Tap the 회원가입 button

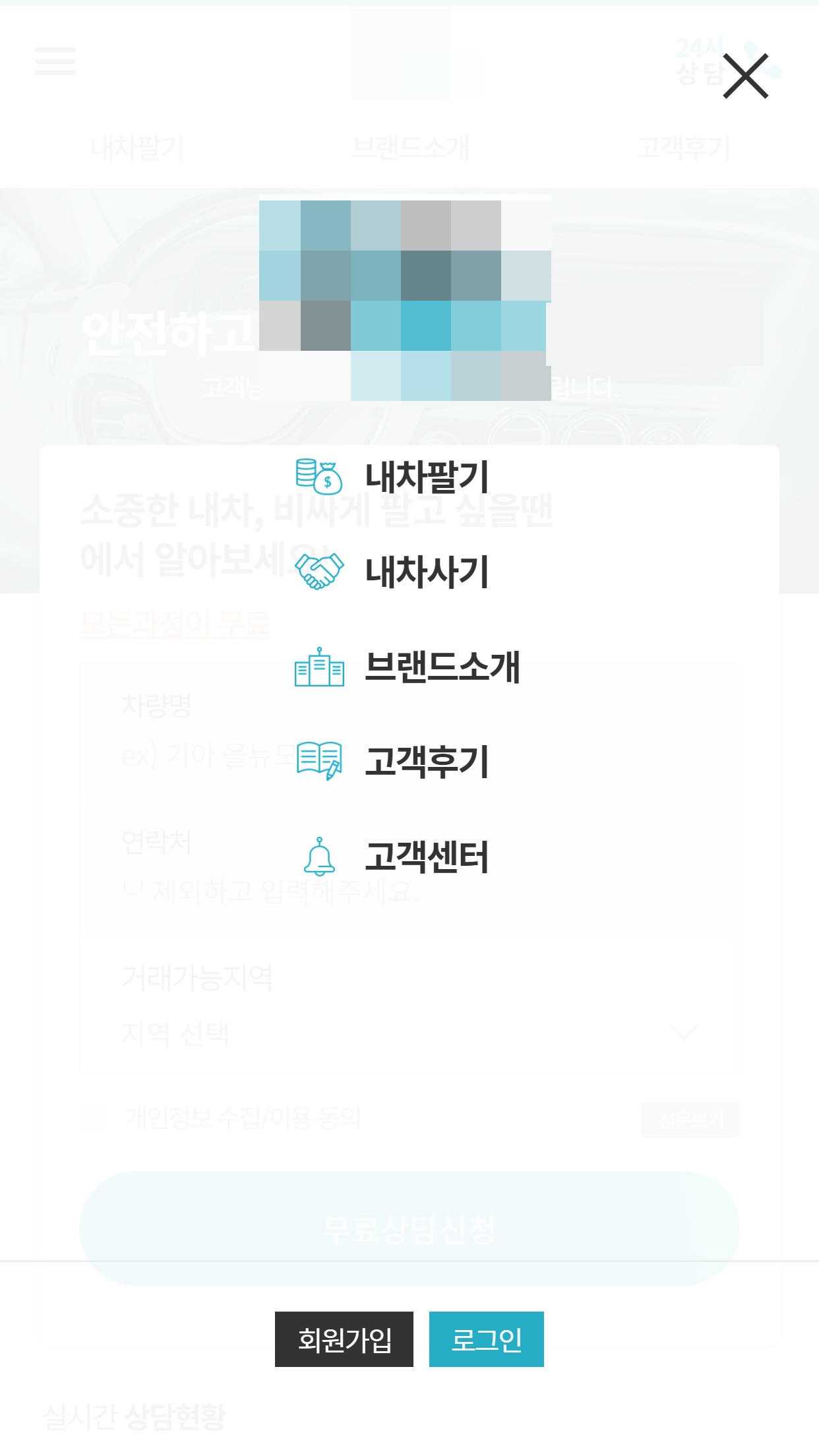344,1339
